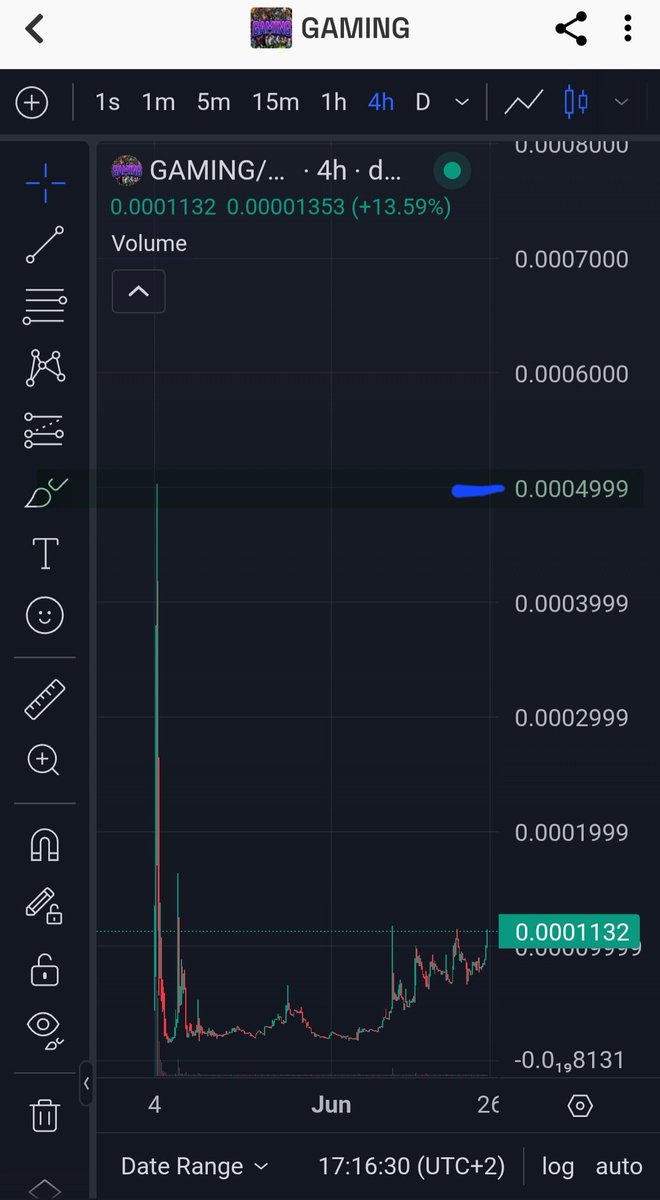This screenshot has height=1200, width=660.
Task: Select the text annotation tool
Action: point(45,553)
